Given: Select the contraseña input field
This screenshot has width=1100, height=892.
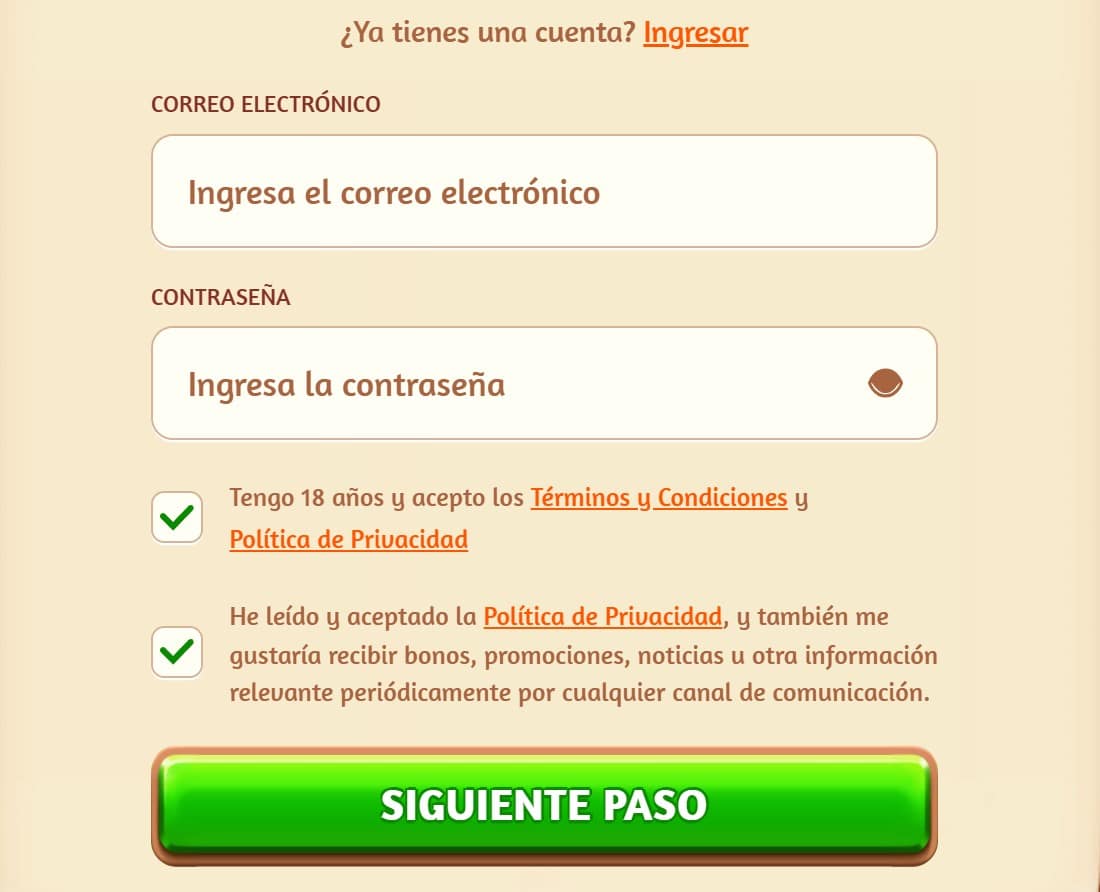Looking at the screenshot, I should [500, 384].
